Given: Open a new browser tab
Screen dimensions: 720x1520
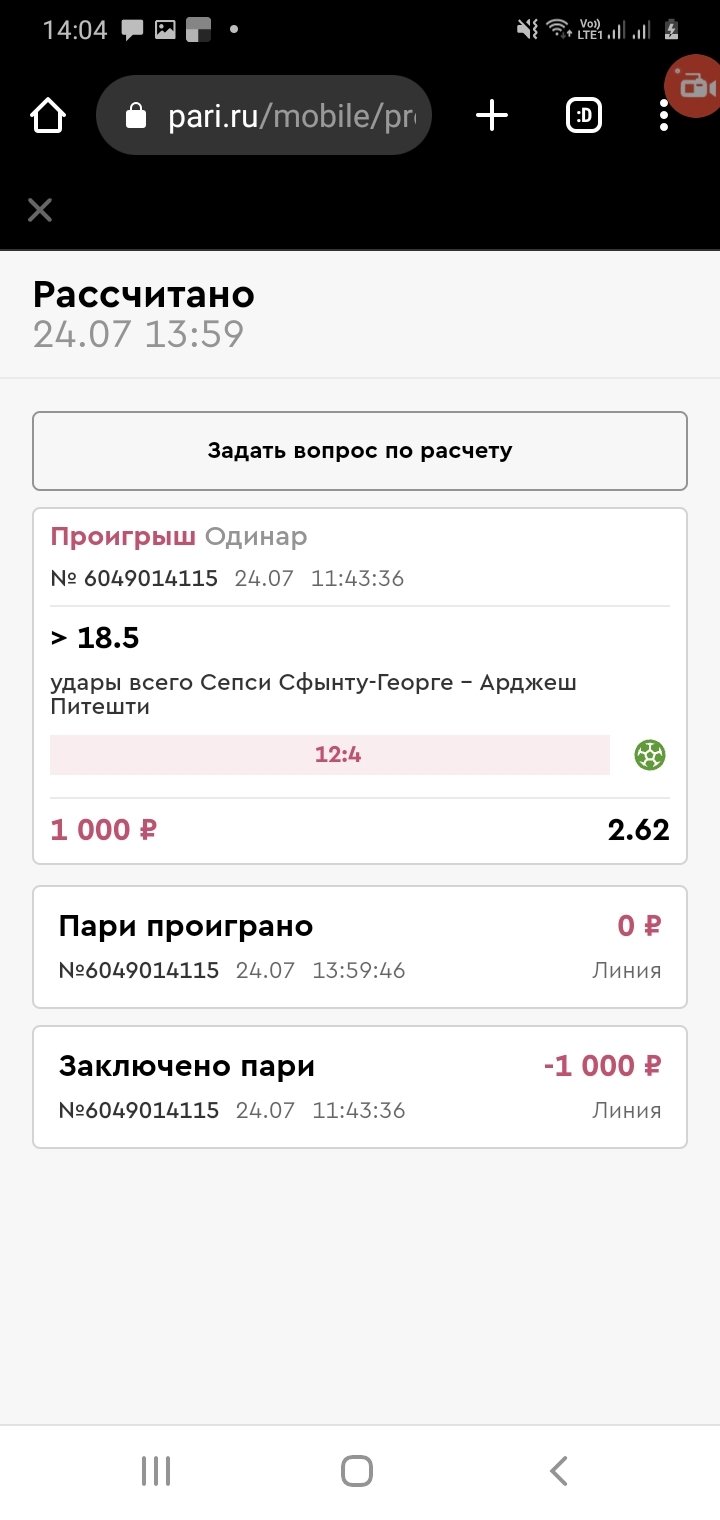Looking at the screenshot, I should [x=491, y=117].
